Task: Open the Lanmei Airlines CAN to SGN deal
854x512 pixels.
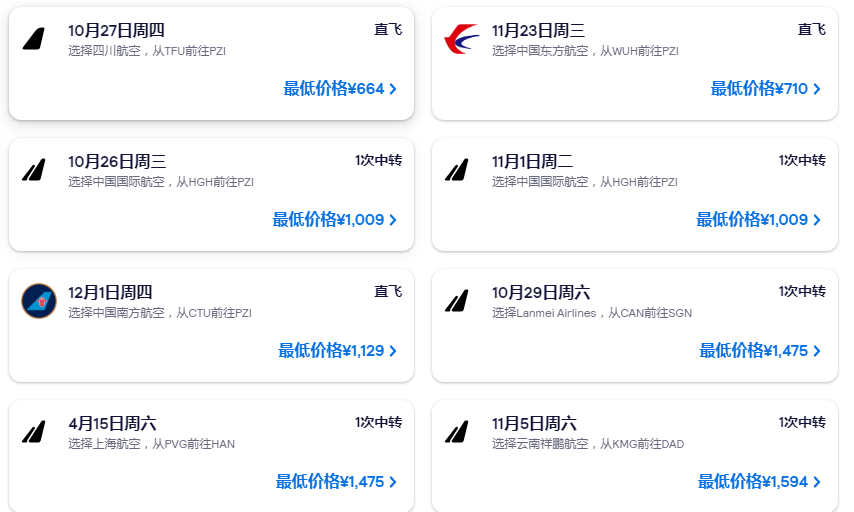Action: (634, 325)
